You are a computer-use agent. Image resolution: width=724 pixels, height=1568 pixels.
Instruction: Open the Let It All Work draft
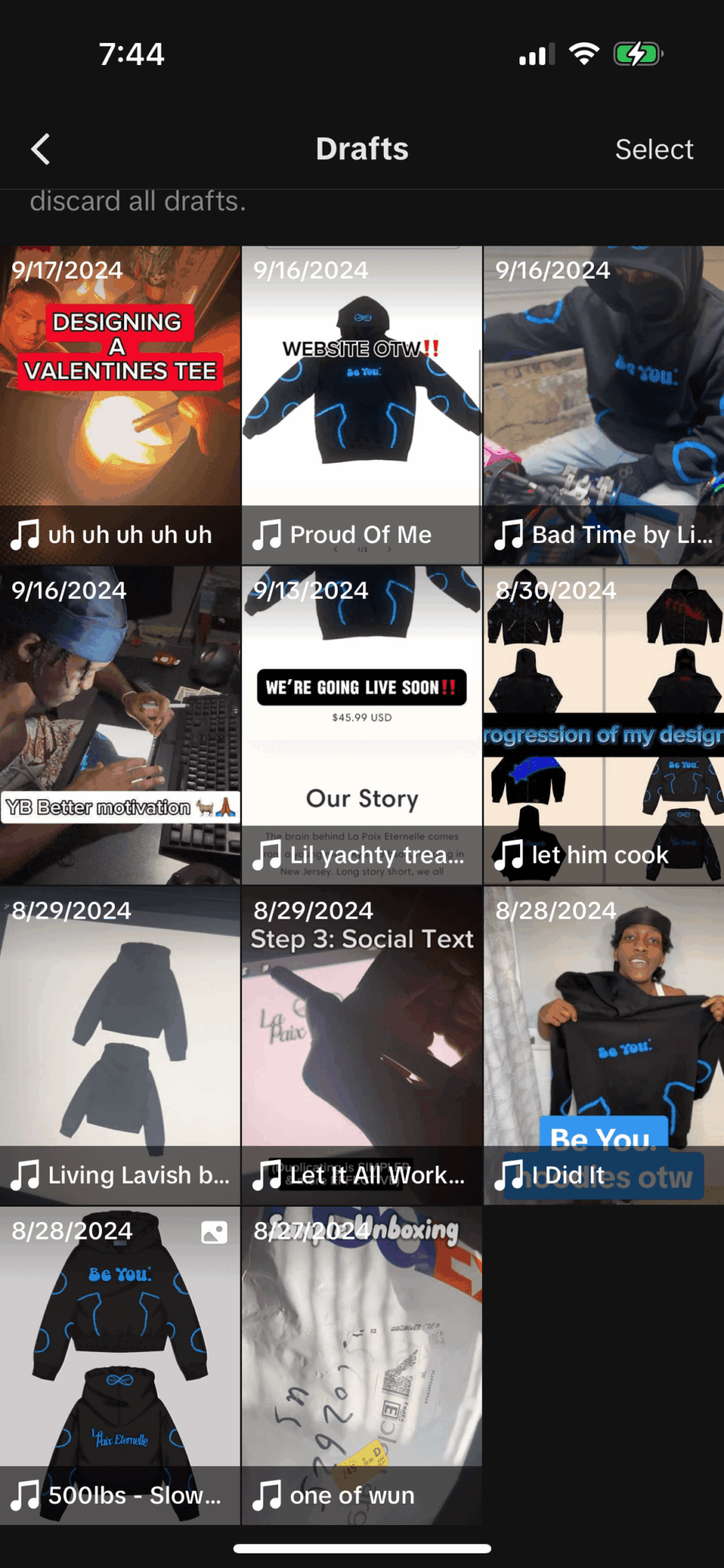click(362, 1044)
